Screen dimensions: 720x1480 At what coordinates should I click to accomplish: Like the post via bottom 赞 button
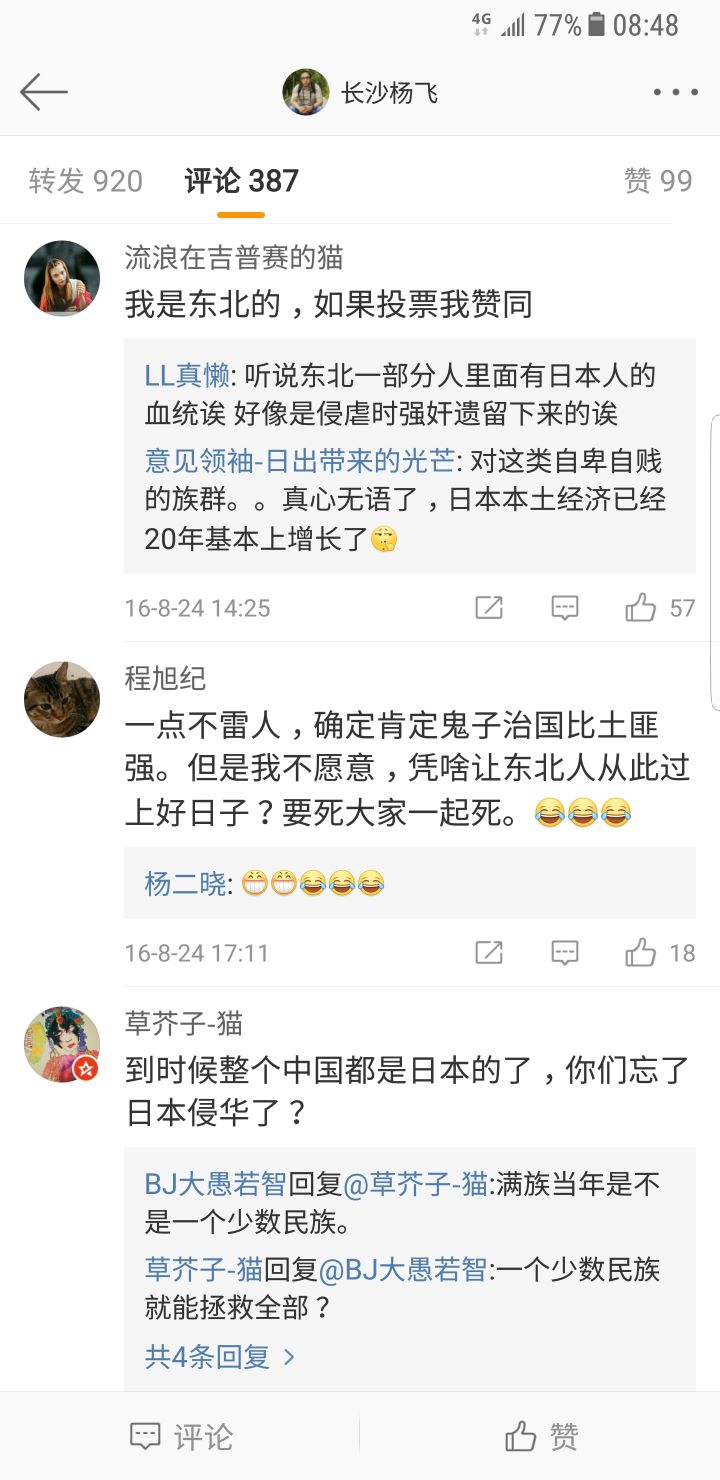point(541,1437)
